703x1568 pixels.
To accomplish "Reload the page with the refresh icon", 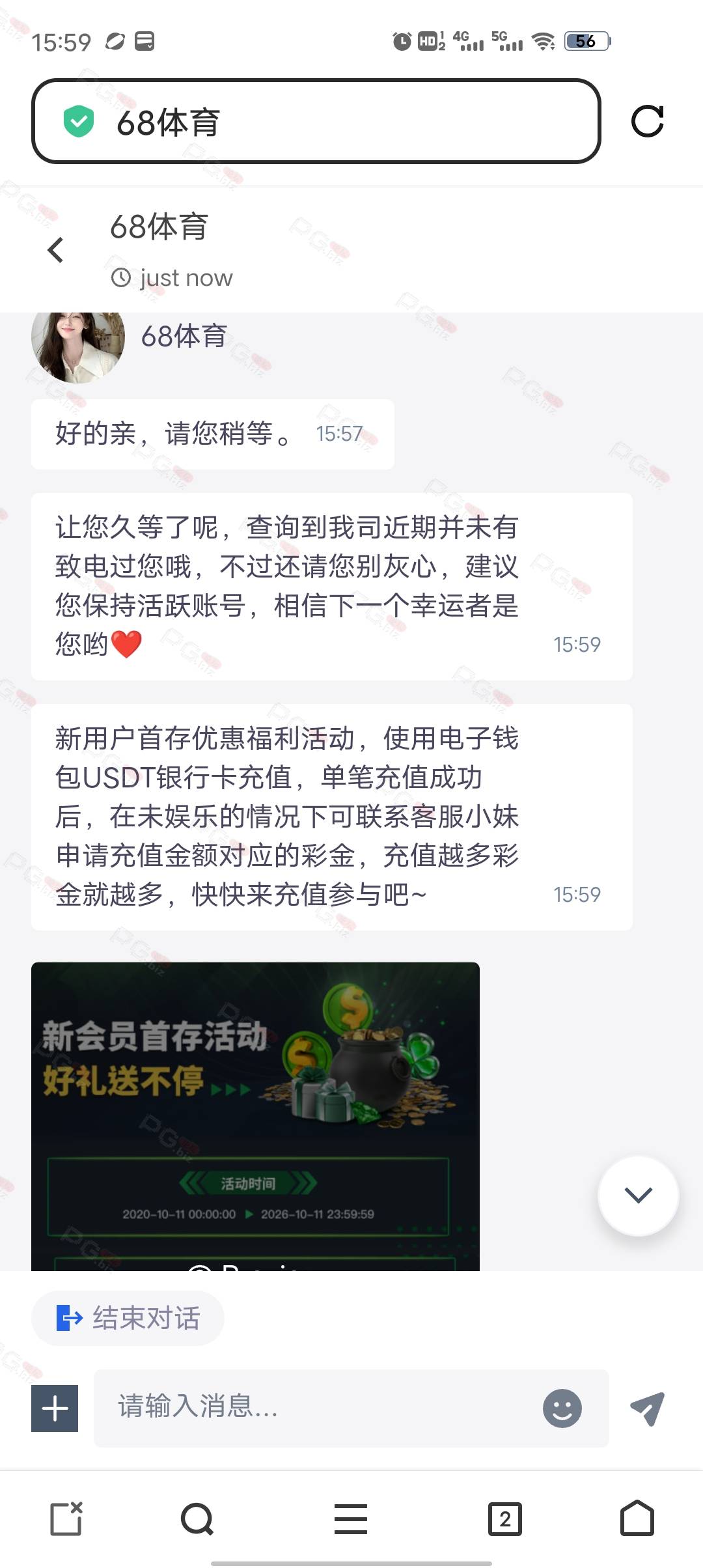I will pos(647,121).
